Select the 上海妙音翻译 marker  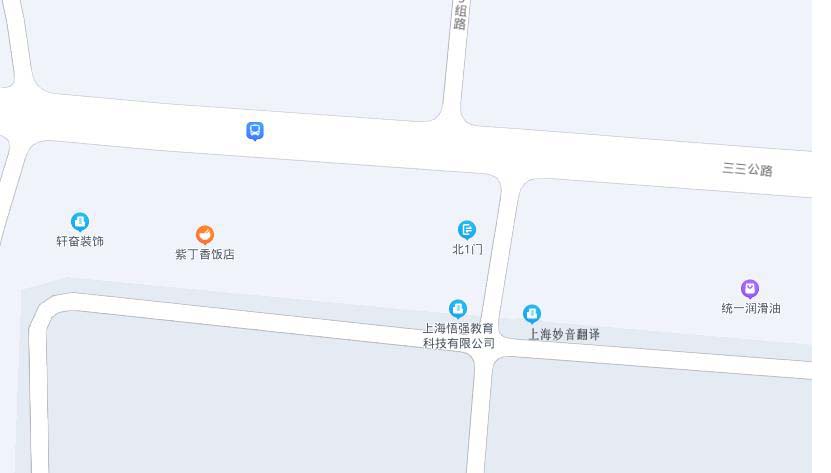pos(532,314)
